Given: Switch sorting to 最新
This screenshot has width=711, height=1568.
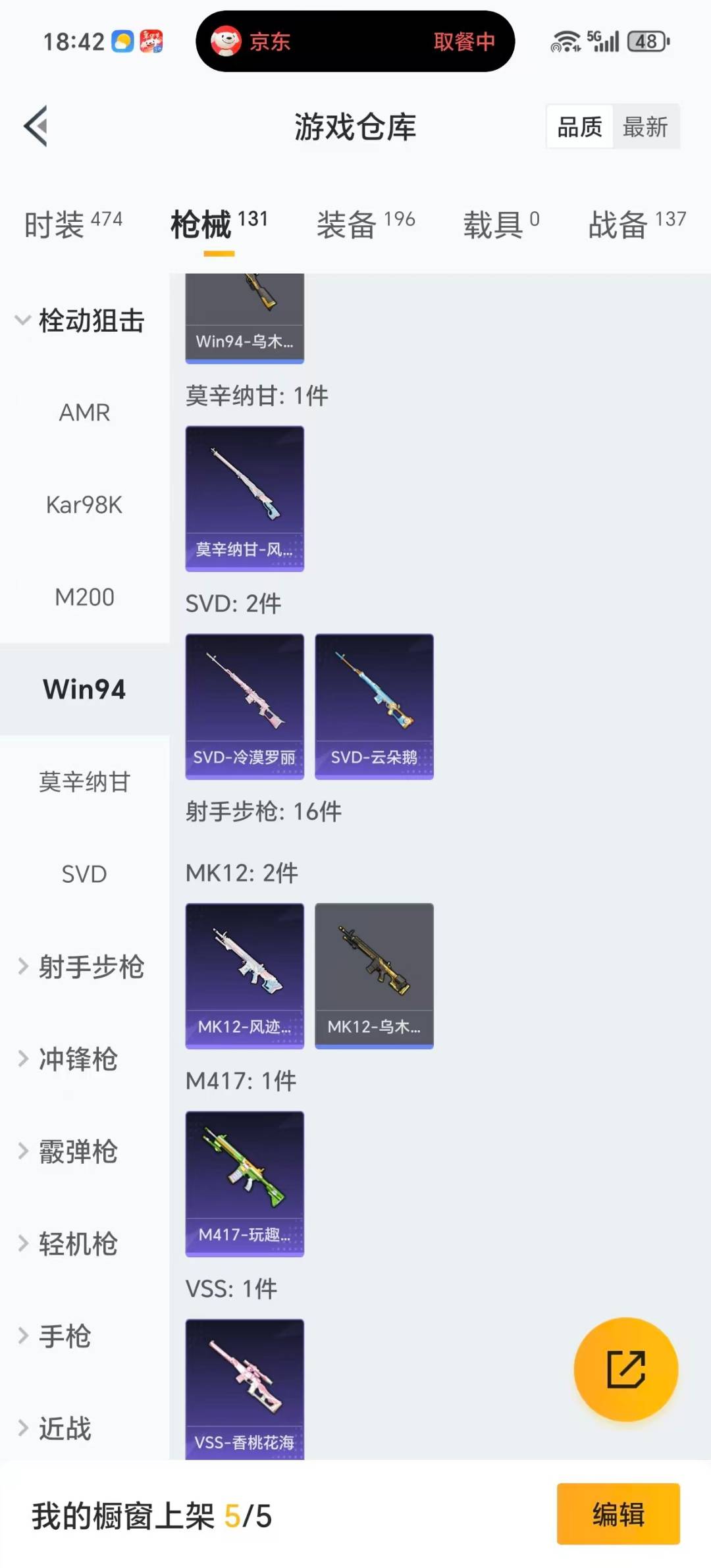Looking at the screenshot, I should point(646,126).
